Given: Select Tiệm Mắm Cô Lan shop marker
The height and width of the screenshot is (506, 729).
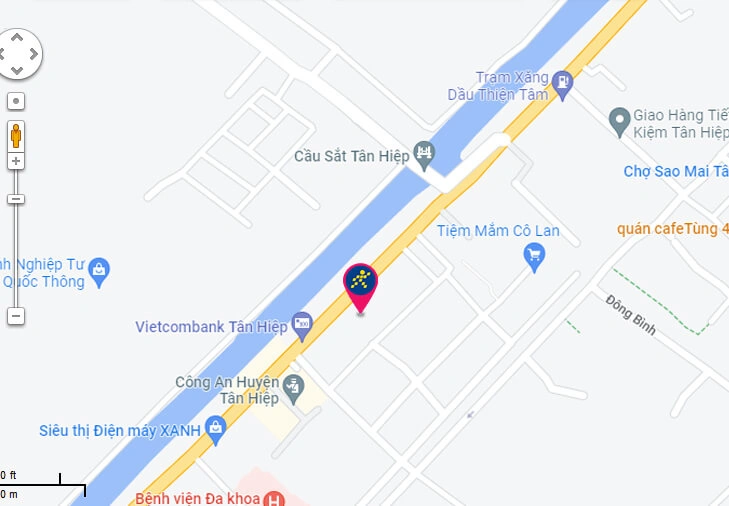Looking at the screenshot, I should (x=535, y=258).
